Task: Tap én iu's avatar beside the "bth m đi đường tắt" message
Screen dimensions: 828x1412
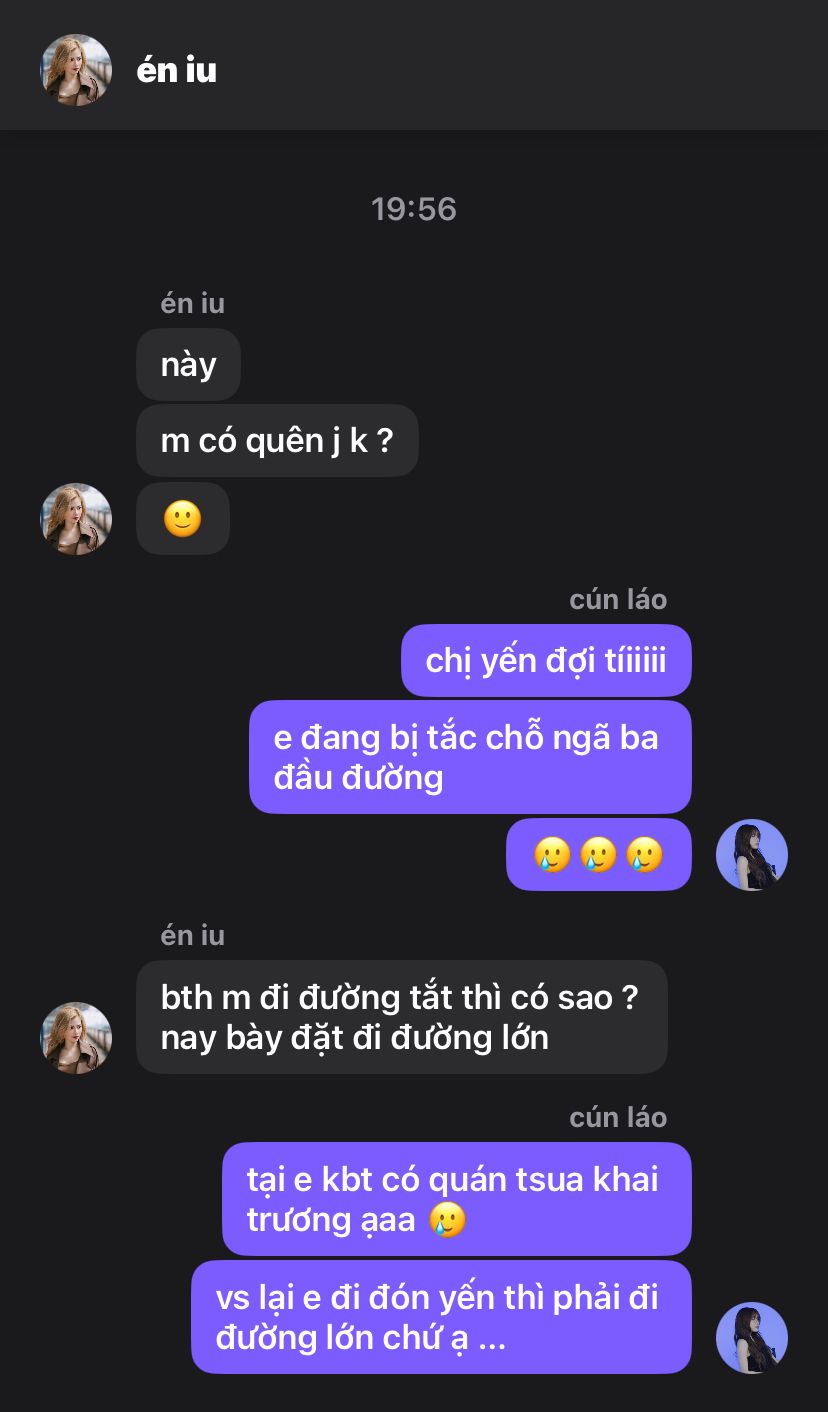Action: pos(76,1038)
